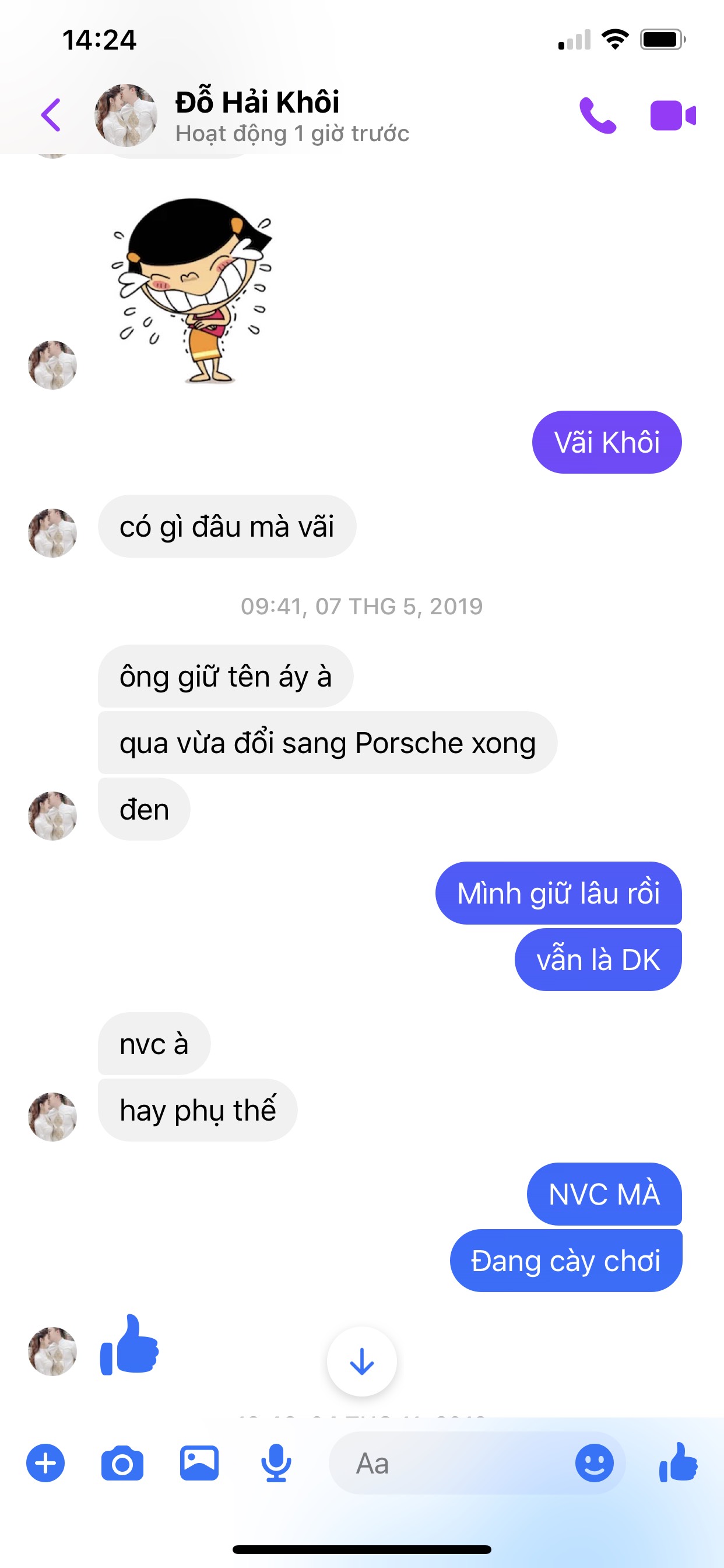724x1568 pixels.
Task: Jump to latest messages with down arrow
Action: (x=361, y=1361)
